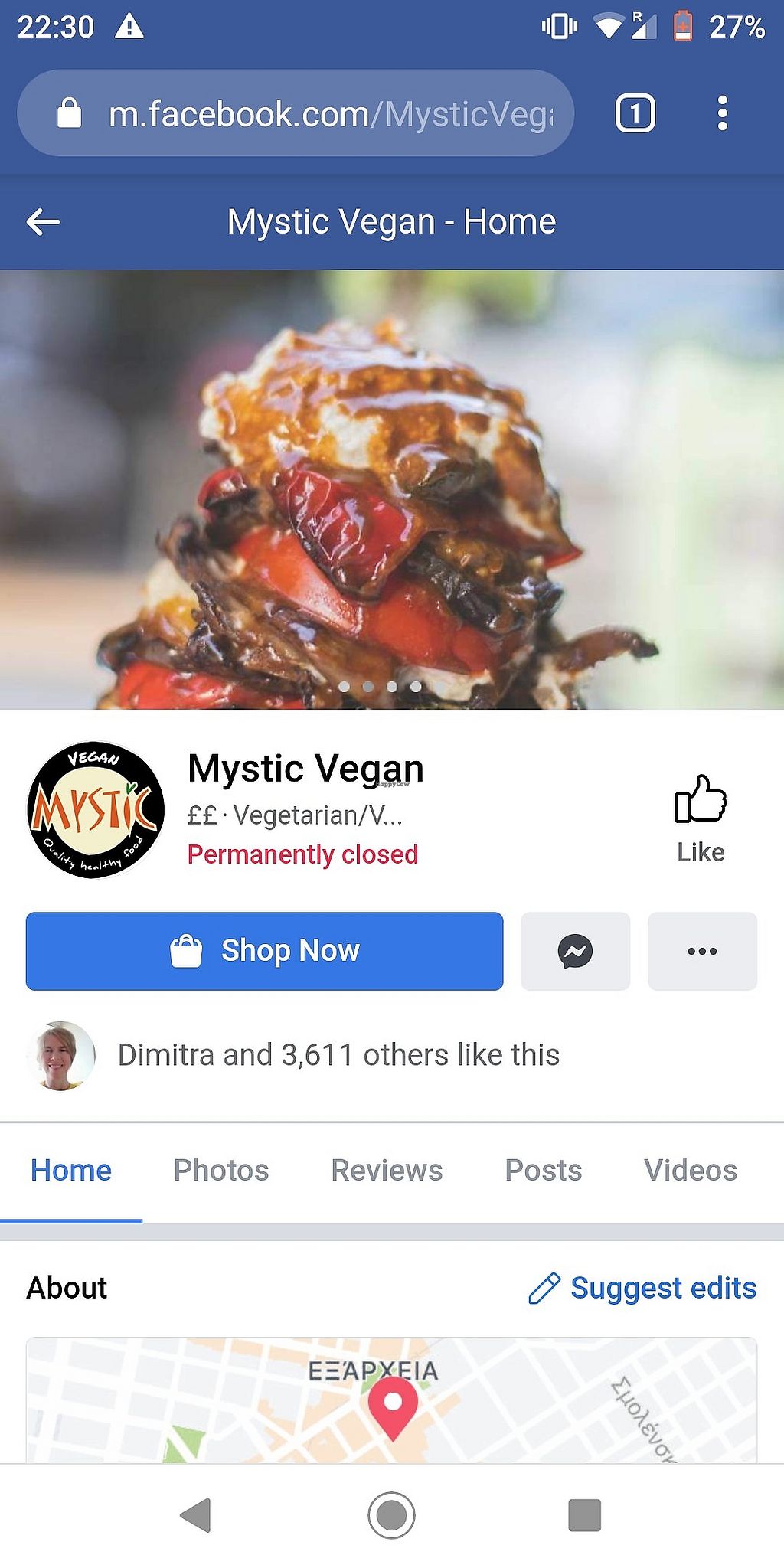Switch to the Photos tab
Image resolution: width=784 pixels, height=1568 pixels.
[220, 1170]
